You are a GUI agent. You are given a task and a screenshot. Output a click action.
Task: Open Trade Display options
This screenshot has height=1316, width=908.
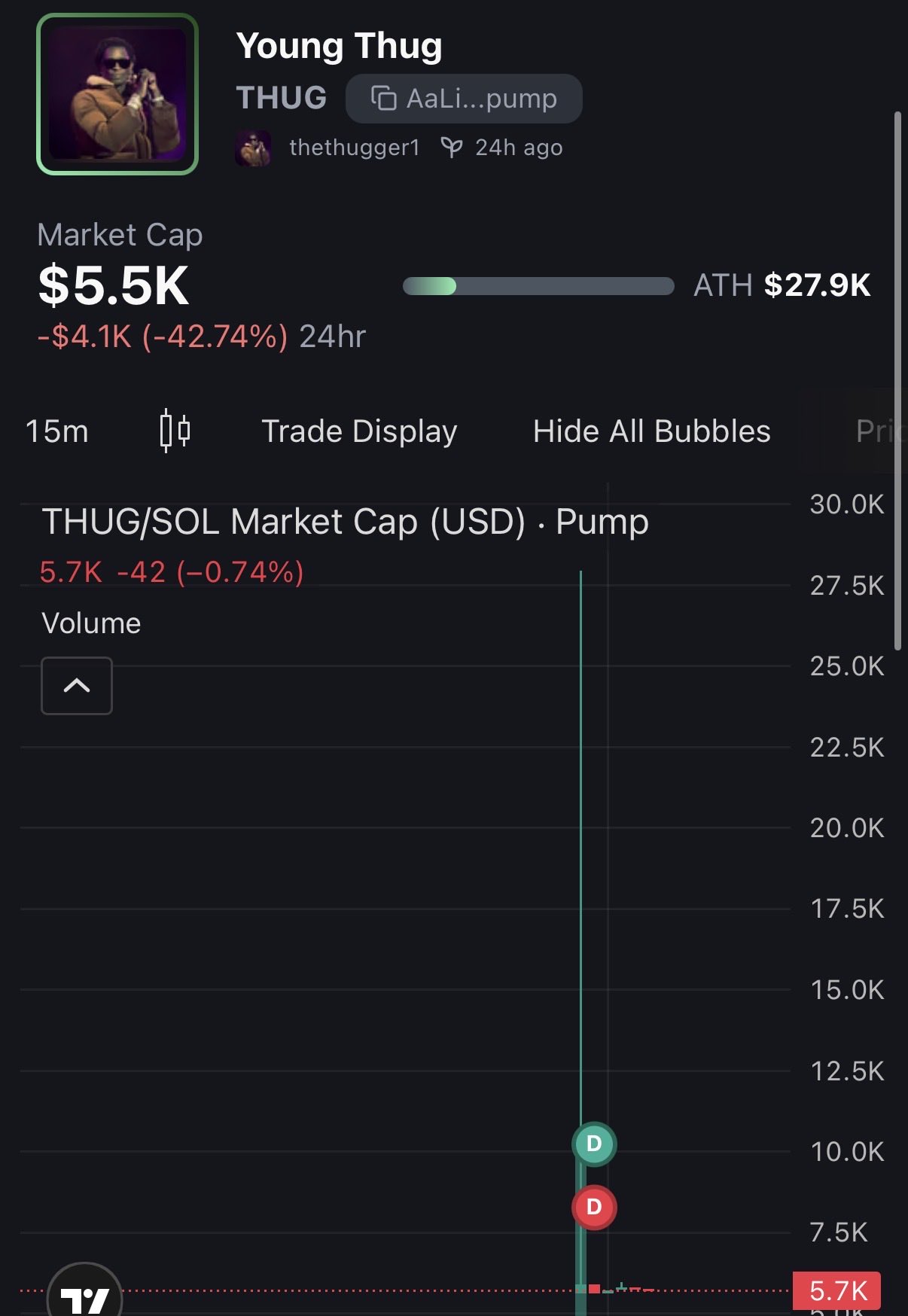point(359,431)
